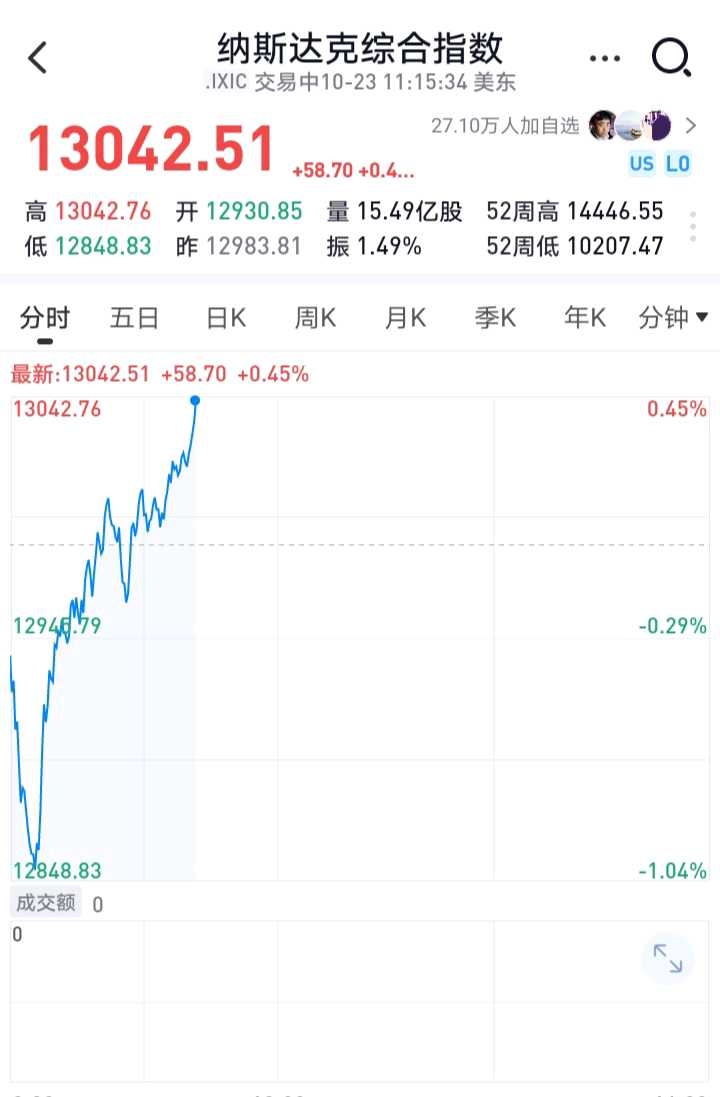Switch to the 五日 five-day tab
This screenshot has width=720, height=1097.
[134, 317]
